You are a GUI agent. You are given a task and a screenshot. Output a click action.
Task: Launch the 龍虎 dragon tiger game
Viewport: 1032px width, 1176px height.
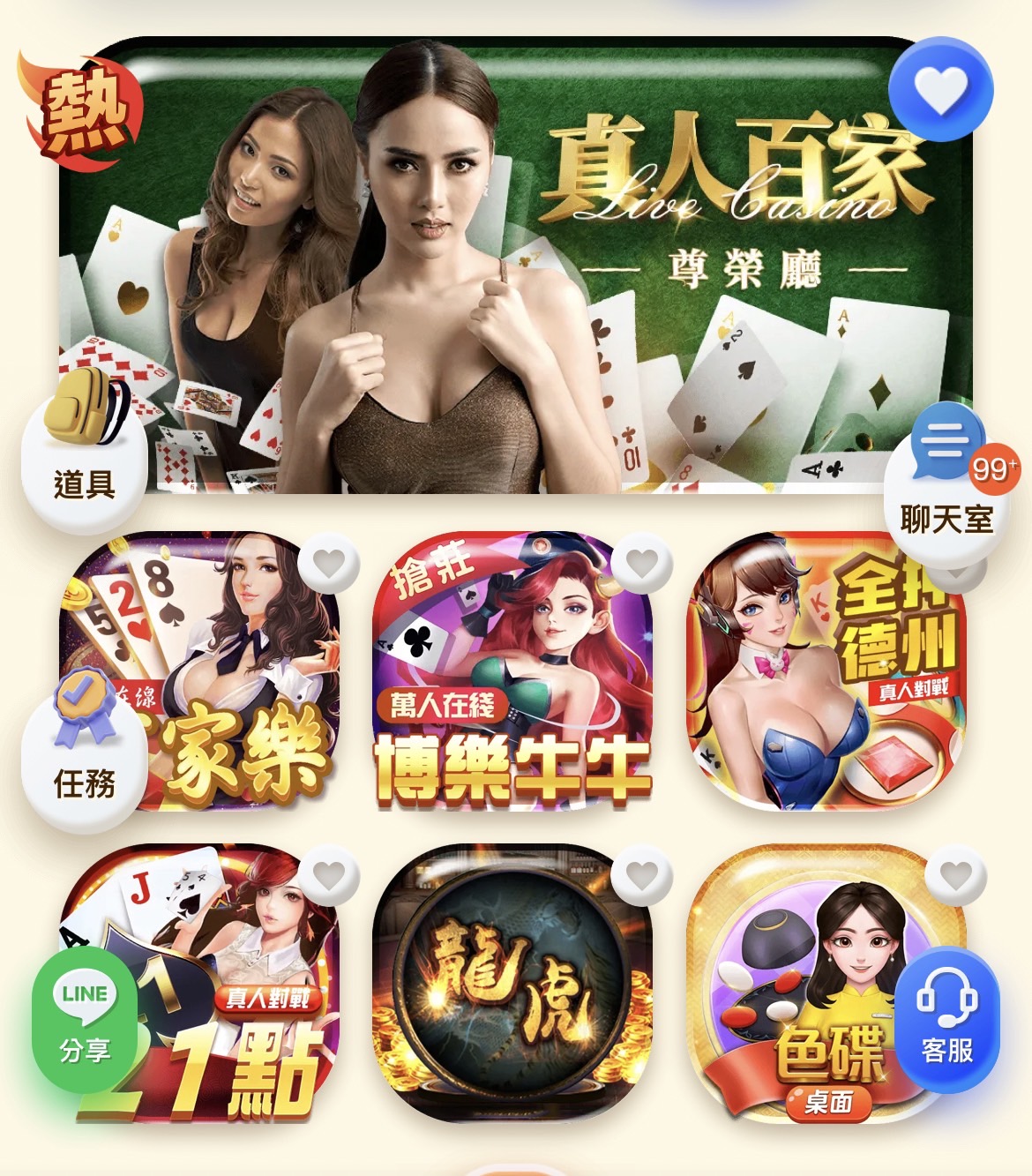coord(512,988)
